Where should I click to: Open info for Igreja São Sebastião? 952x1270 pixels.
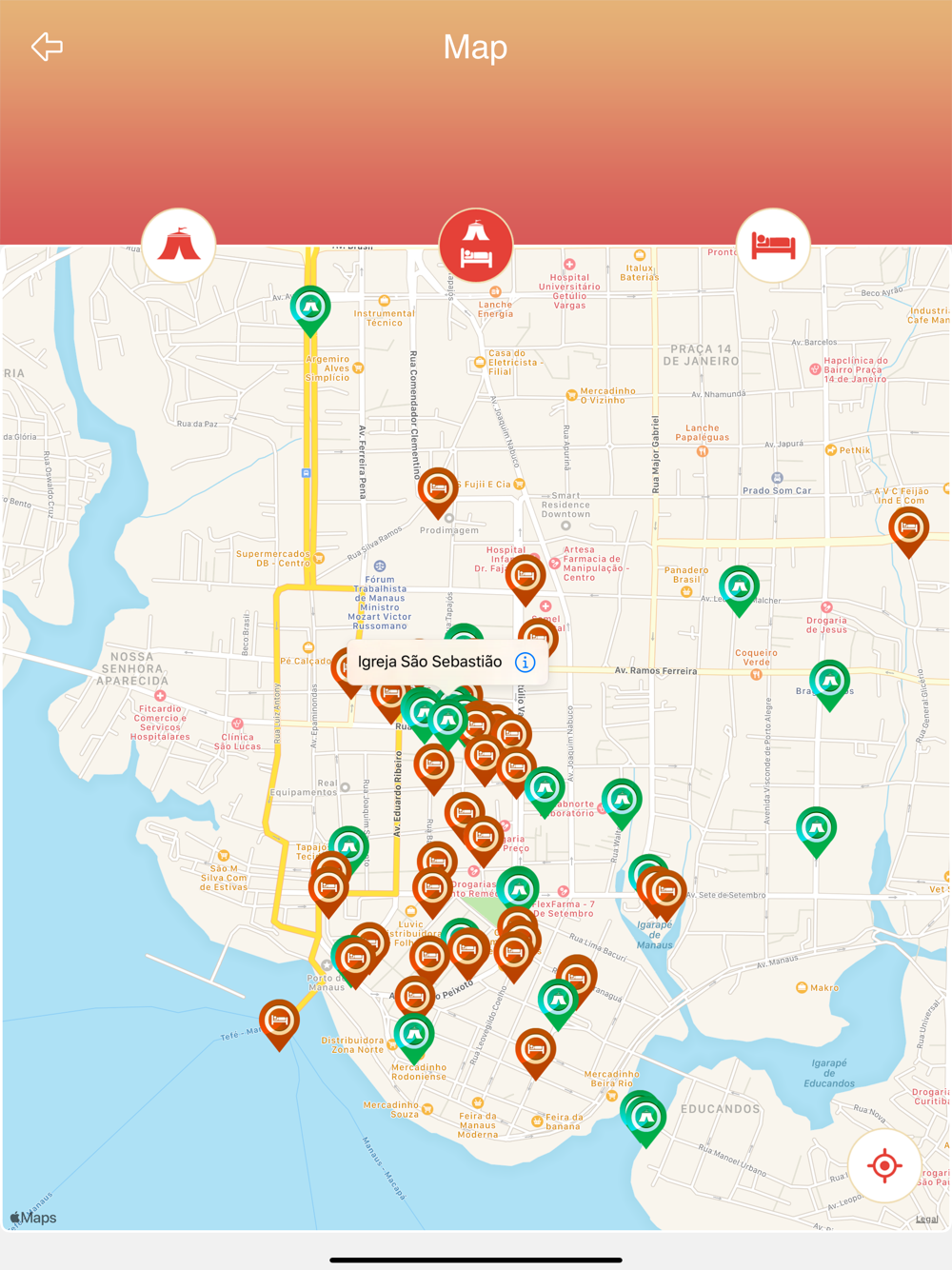tap(525, 662)
